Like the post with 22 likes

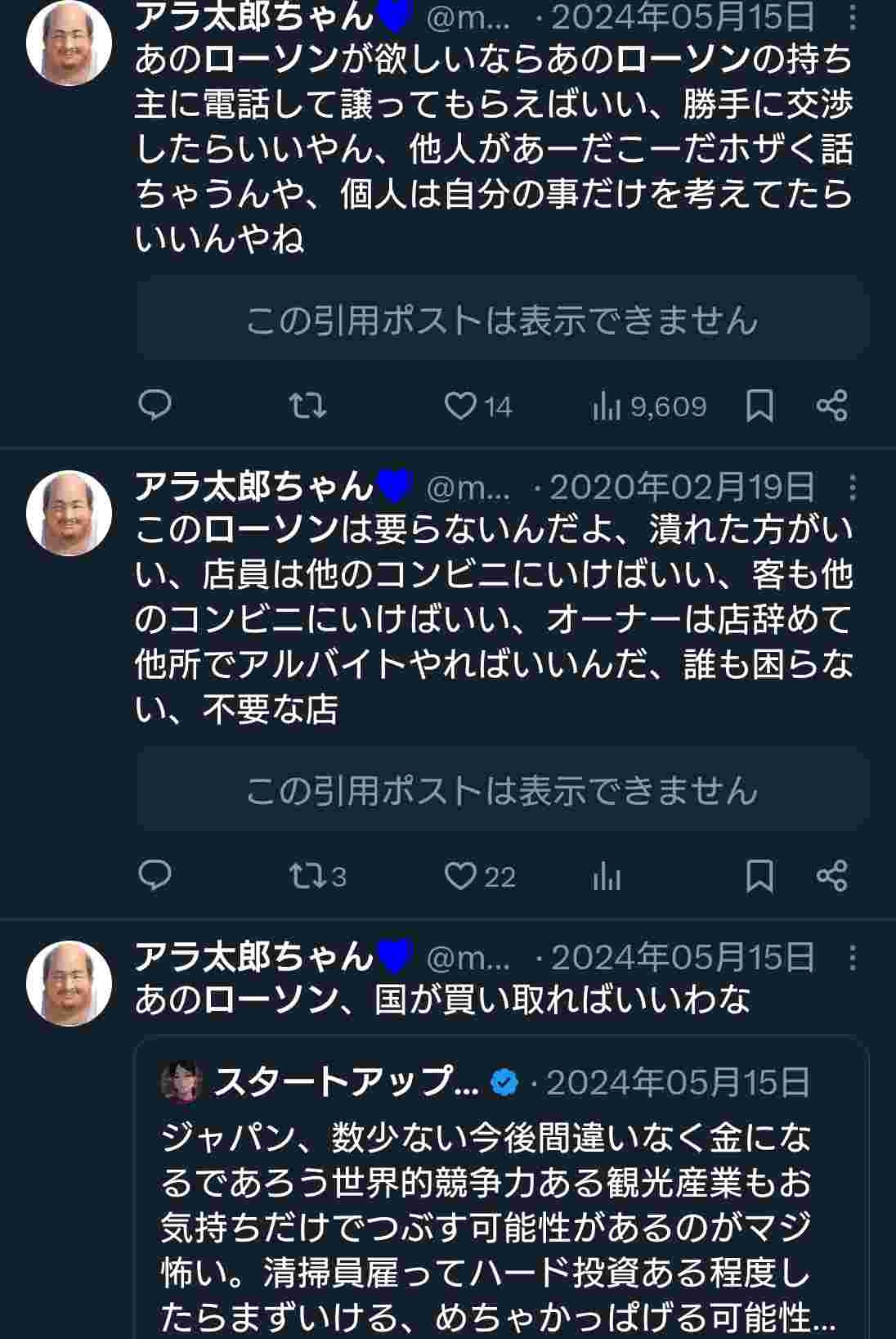[460, 876]
